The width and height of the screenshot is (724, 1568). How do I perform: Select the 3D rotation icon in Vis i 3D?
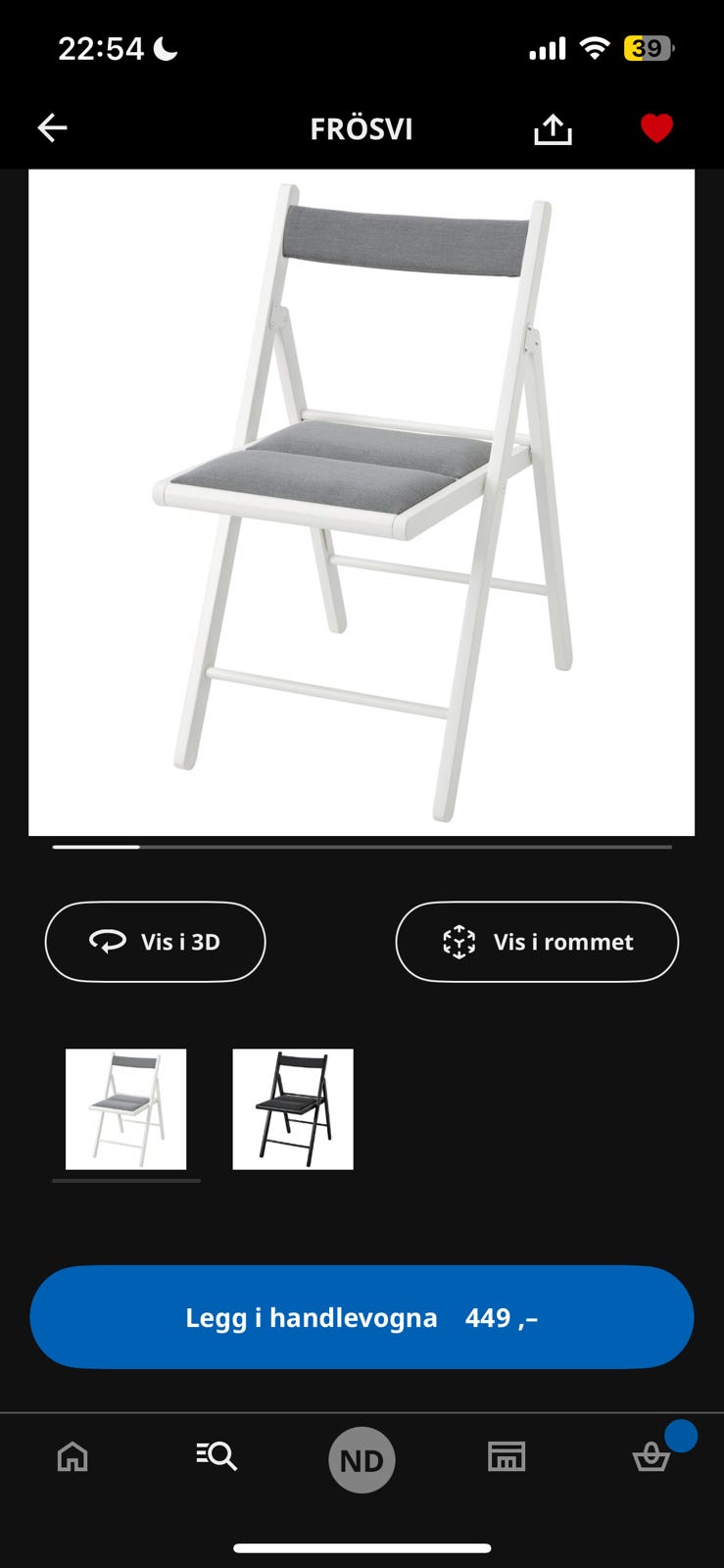click(108, 942)
